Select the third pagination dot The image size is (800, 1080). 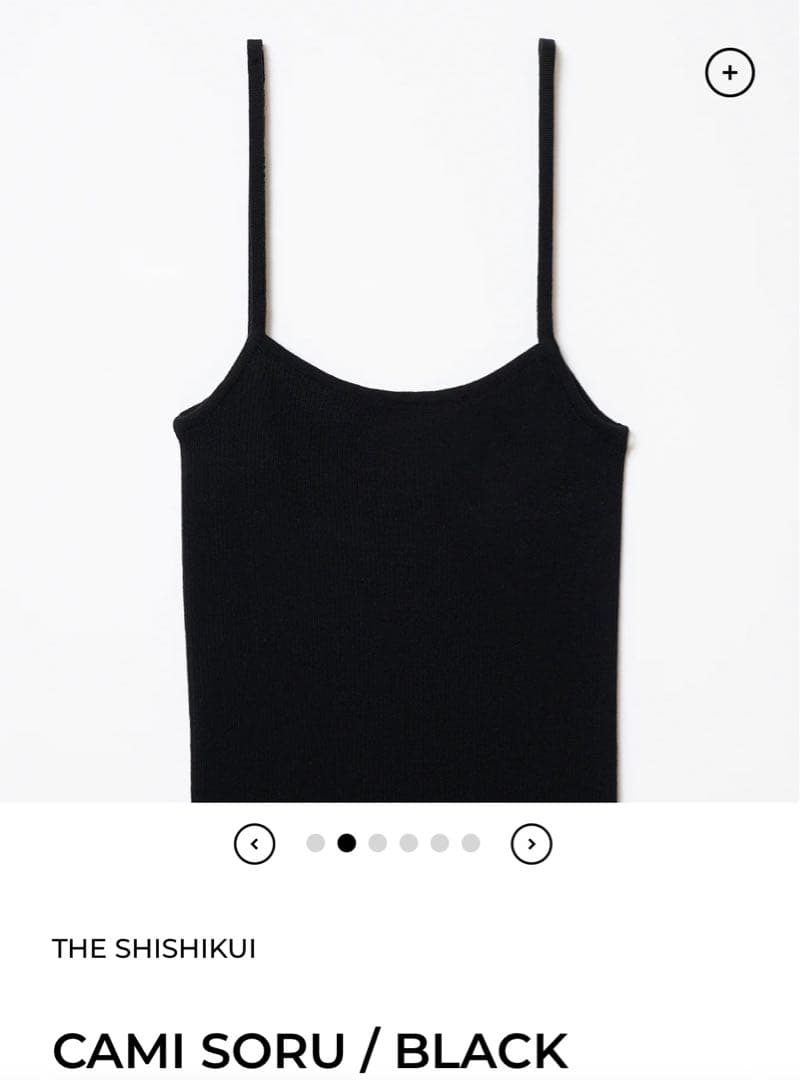[x=376, y=843]
